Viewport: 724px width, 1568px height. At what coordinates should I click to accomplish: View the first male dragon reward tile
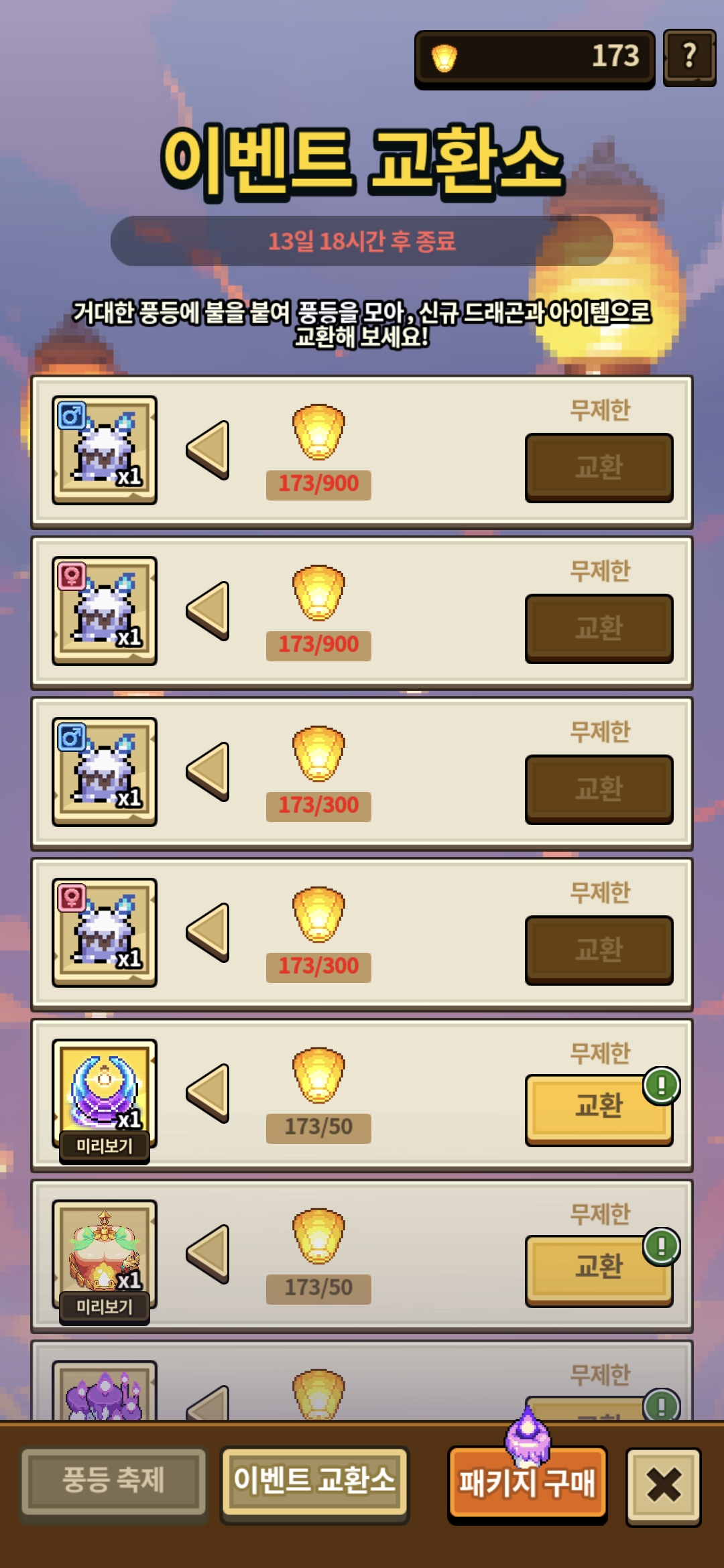coord(105,450)
